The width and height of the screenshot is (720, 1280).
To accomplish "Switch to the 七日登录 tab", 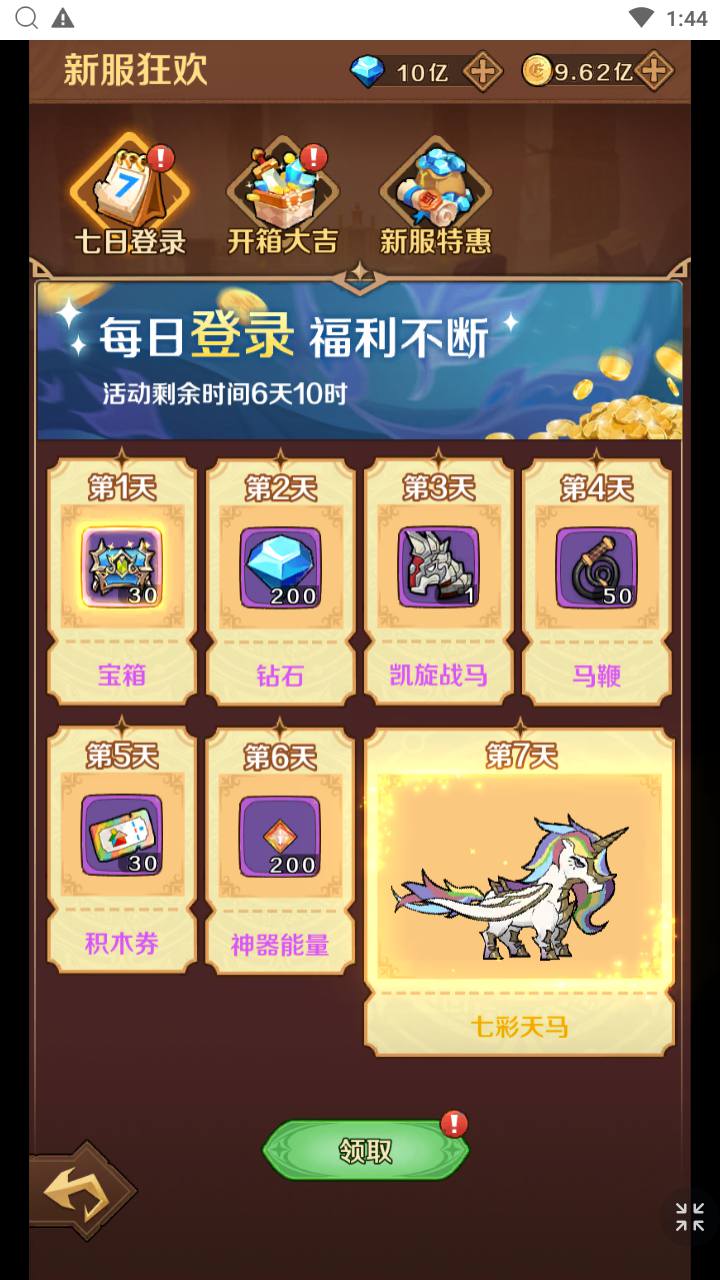I will click(130, 200).
